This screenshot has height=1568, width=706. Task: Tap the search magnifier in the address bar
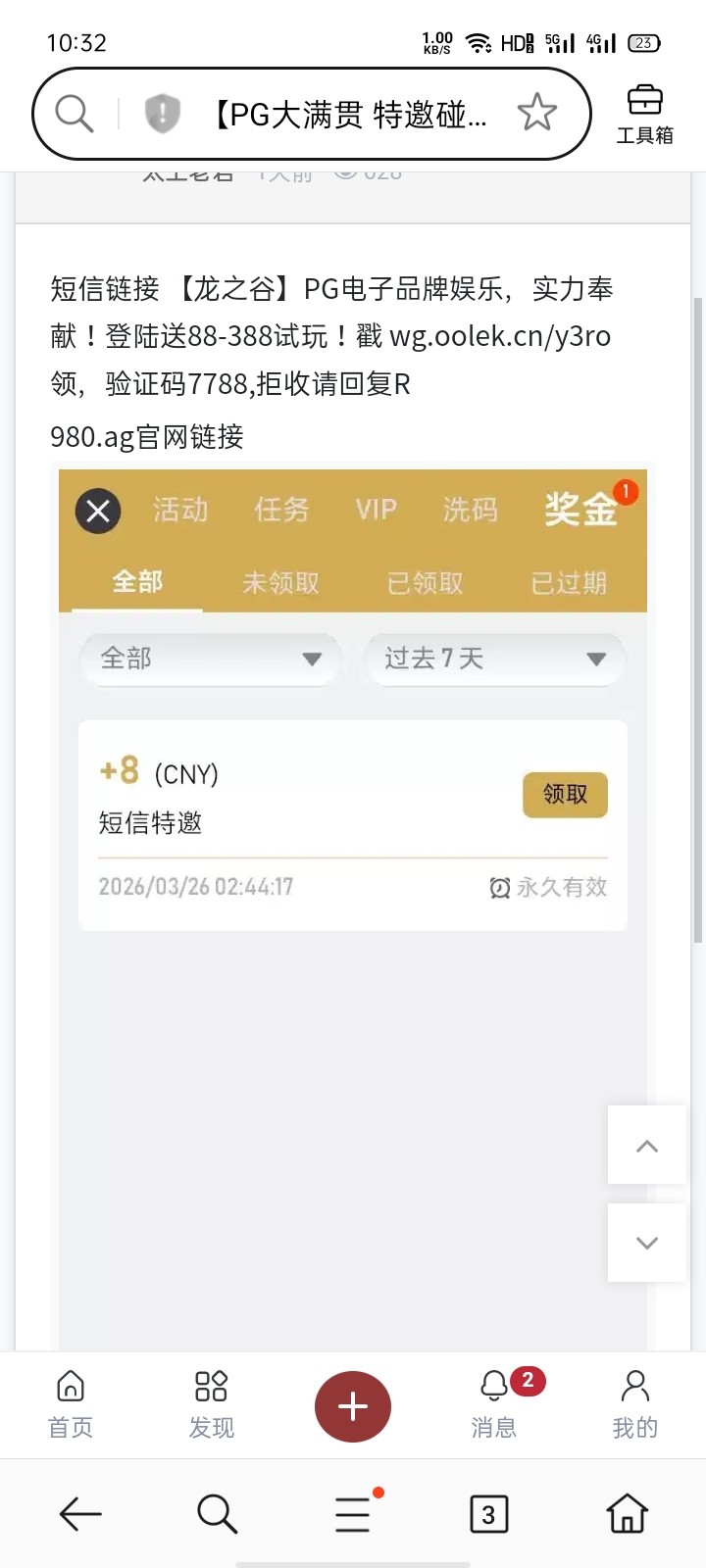point(75,114)
